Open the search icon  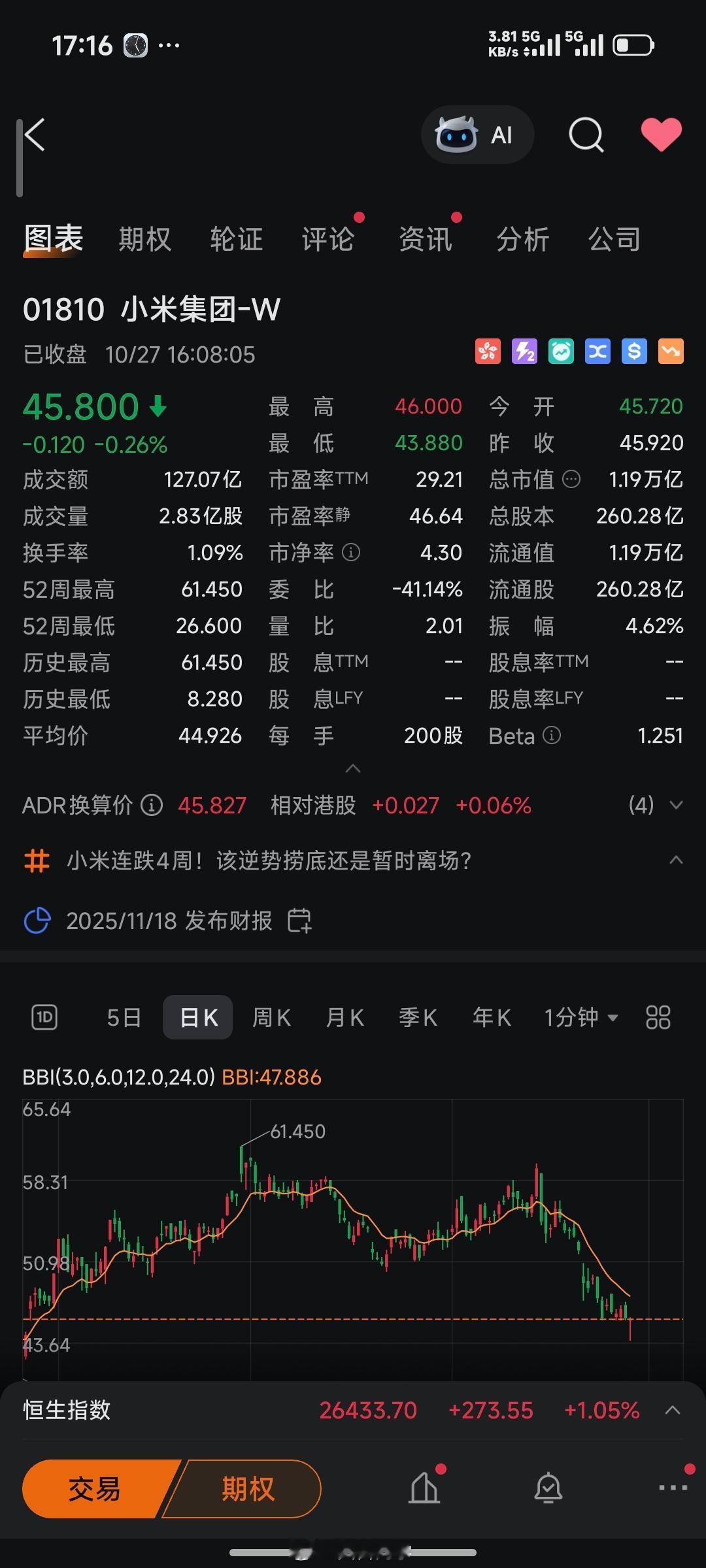586,135
